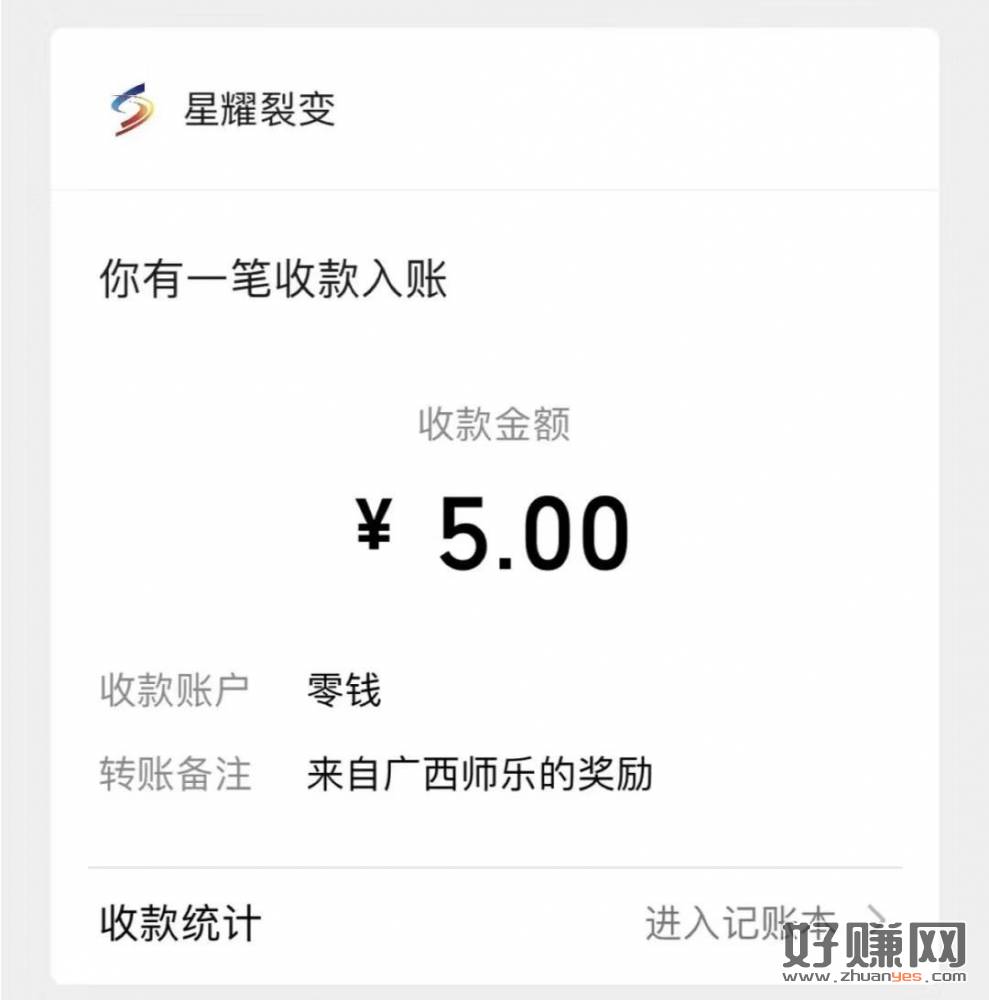Open 进入记账本 in the 收款统计 row

(x=740, y=921)
